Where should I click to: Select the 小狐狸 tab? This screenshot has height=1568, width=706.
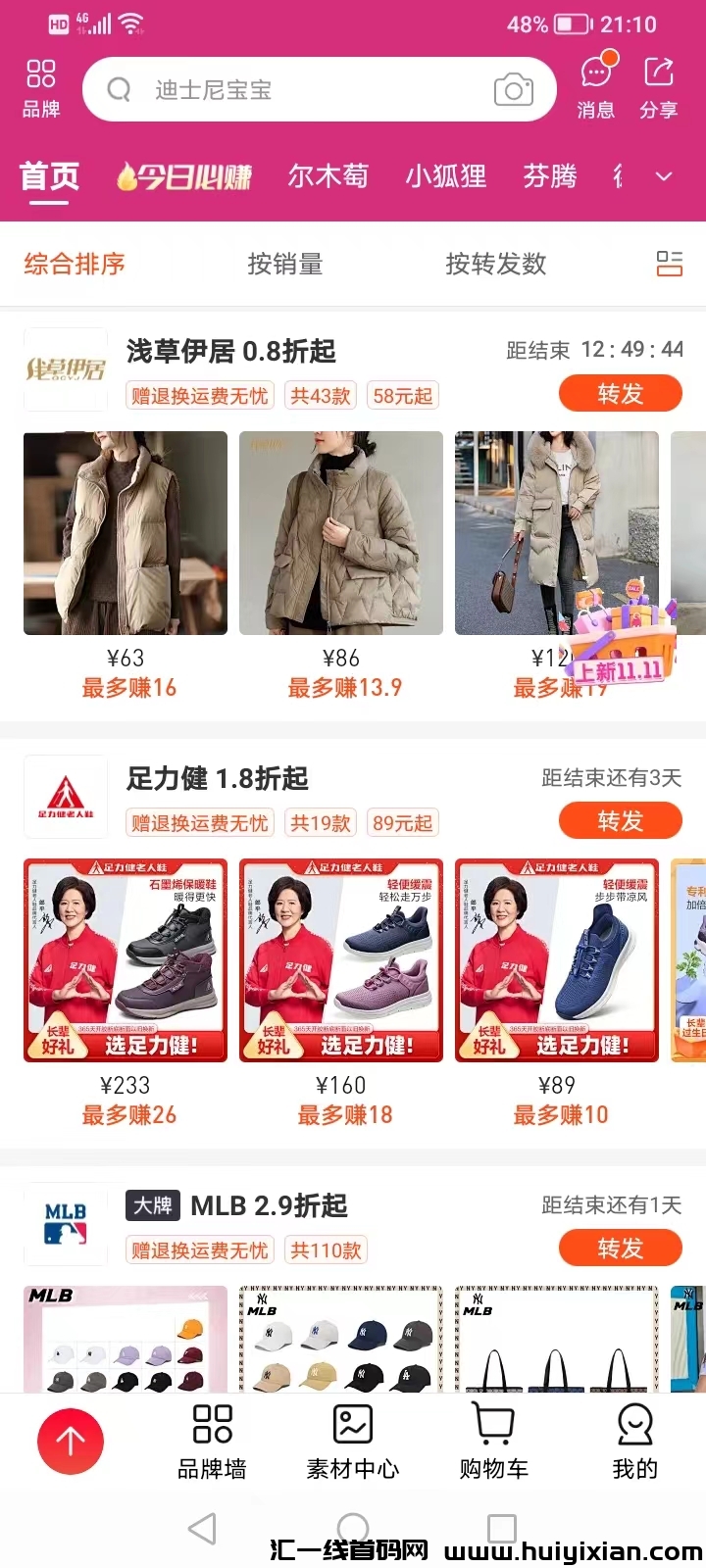(446, 176)
